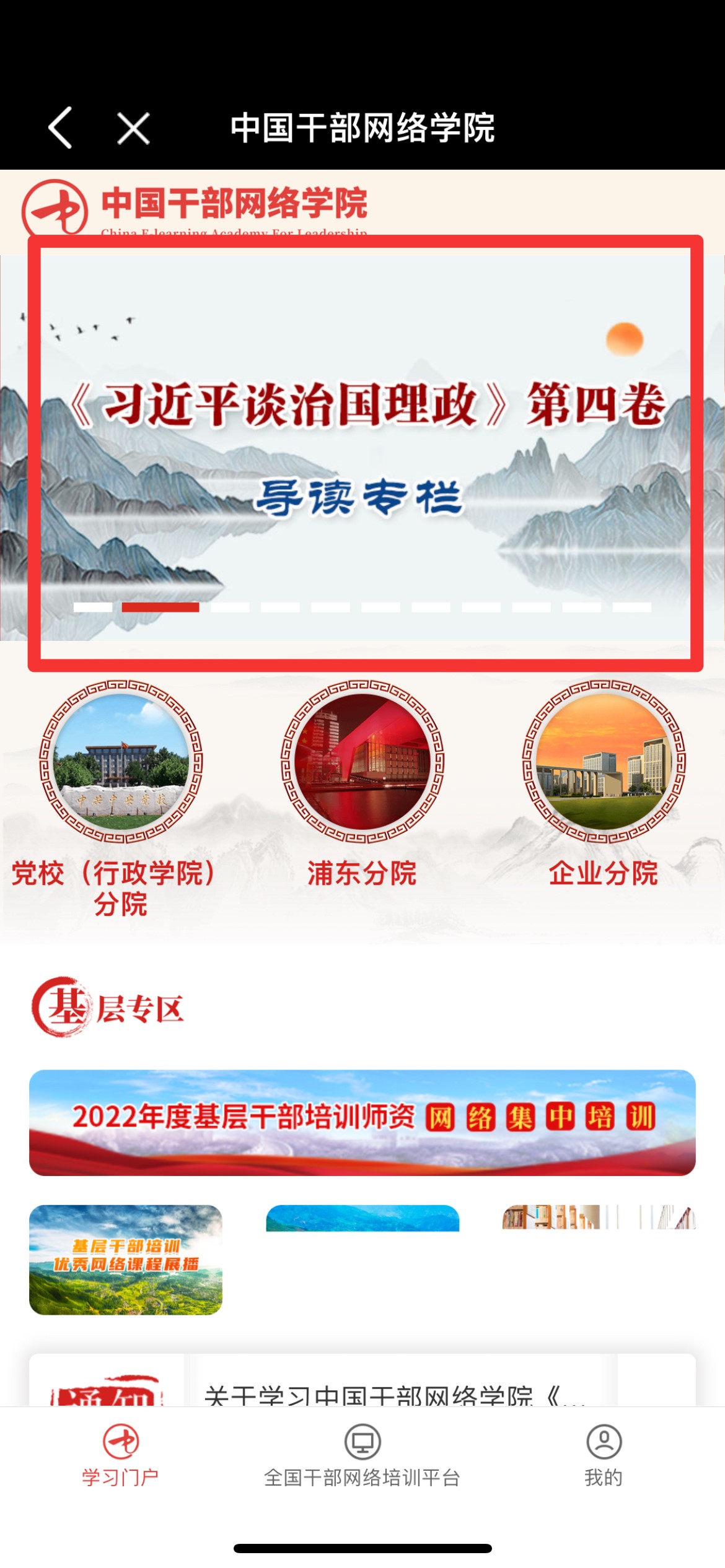The image size is (725, 1568).
Task: Close the 中国干部网络学院 web page
Action: tap(133, 129)
